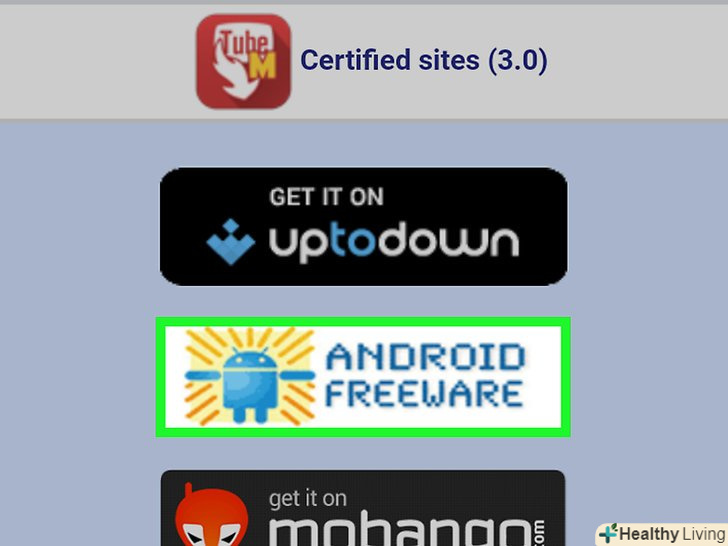Select the Android Freeware download link

(363, 377)
